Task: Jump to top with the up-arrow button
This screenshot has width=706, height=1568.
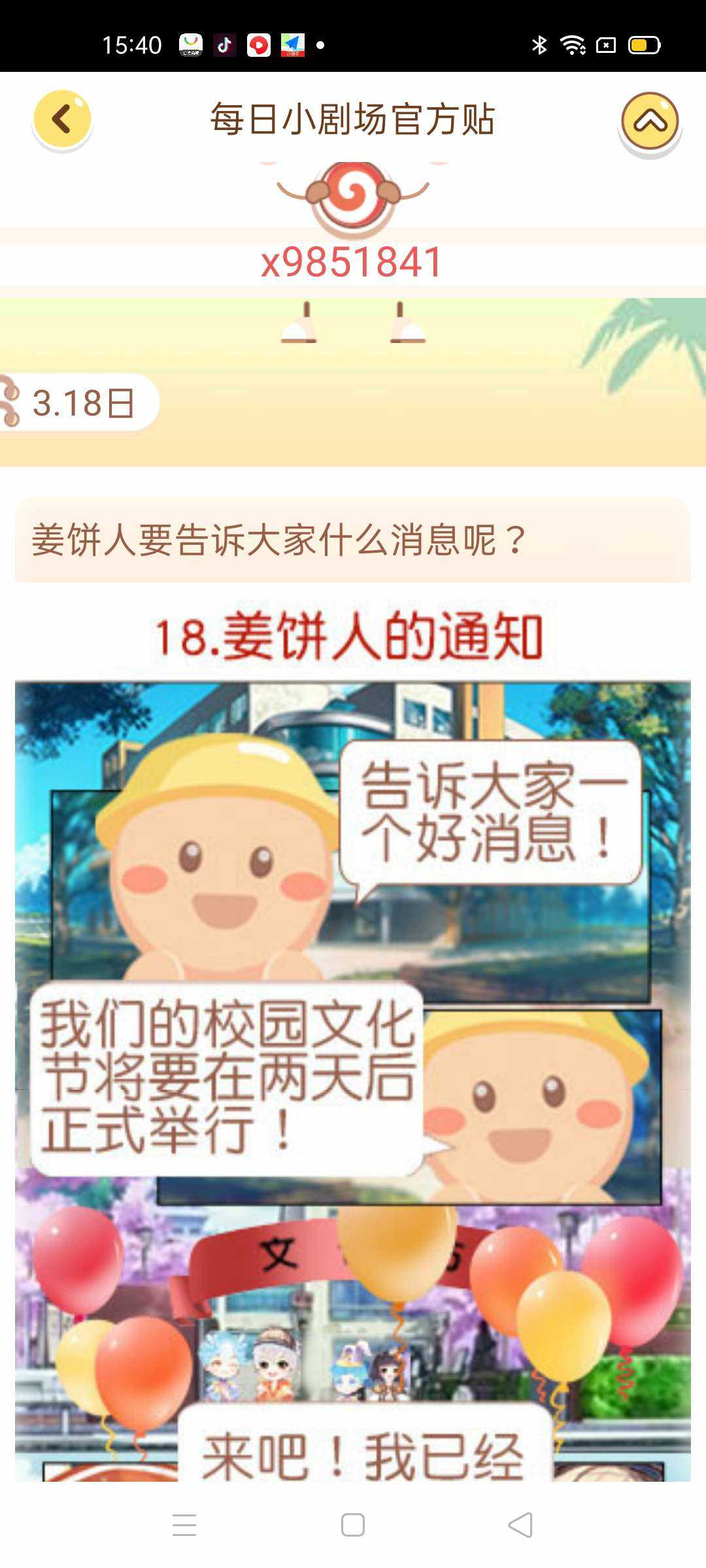Action: [649, 122]
